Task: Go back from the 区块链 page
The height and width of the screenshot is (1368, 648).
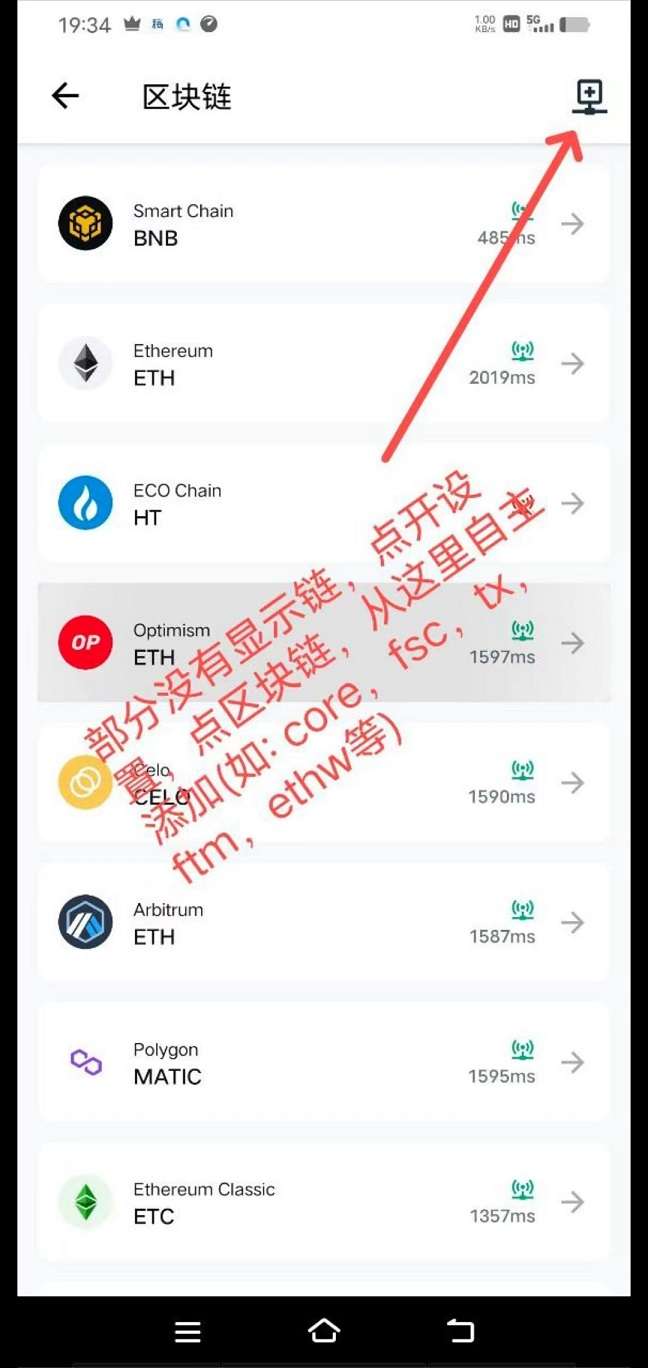Action: click(x=65, y=96)
